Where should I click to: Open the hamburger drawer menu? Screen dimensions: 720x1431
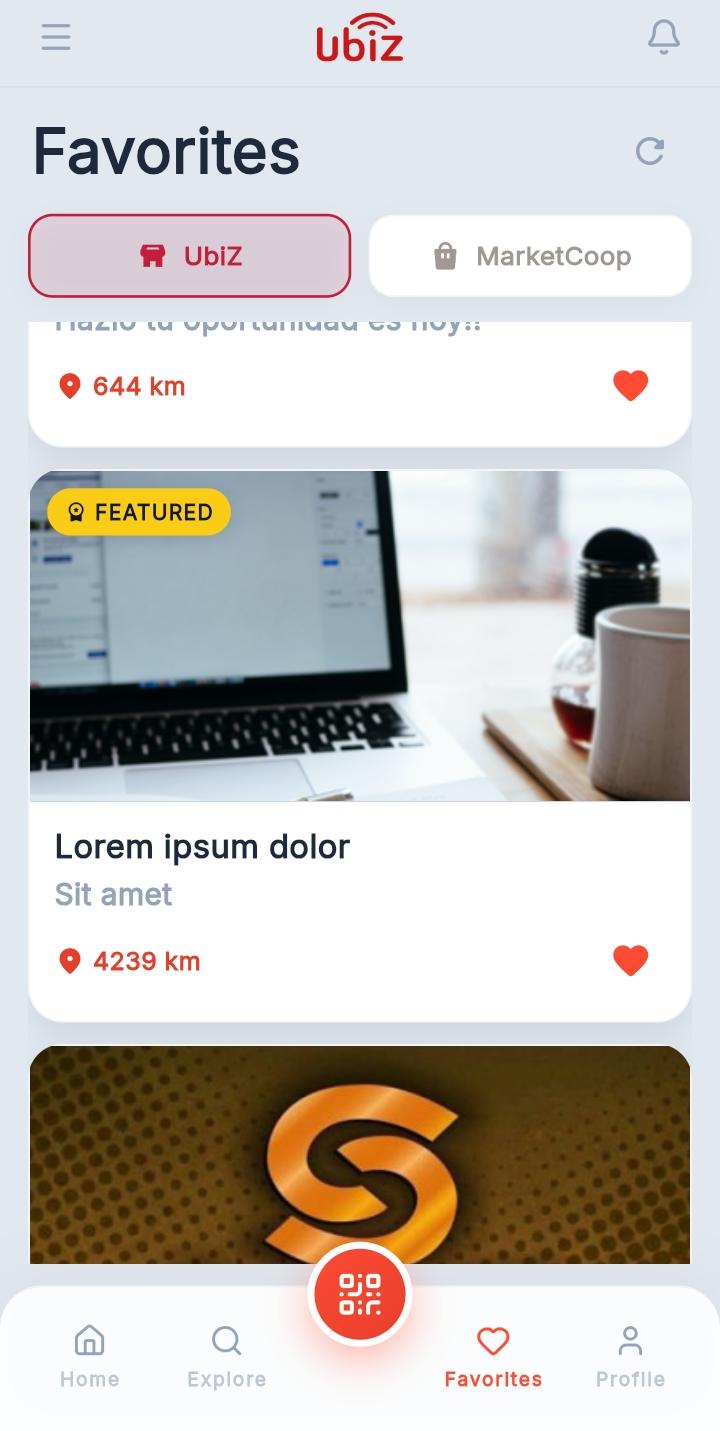click(x=56, y=38)
